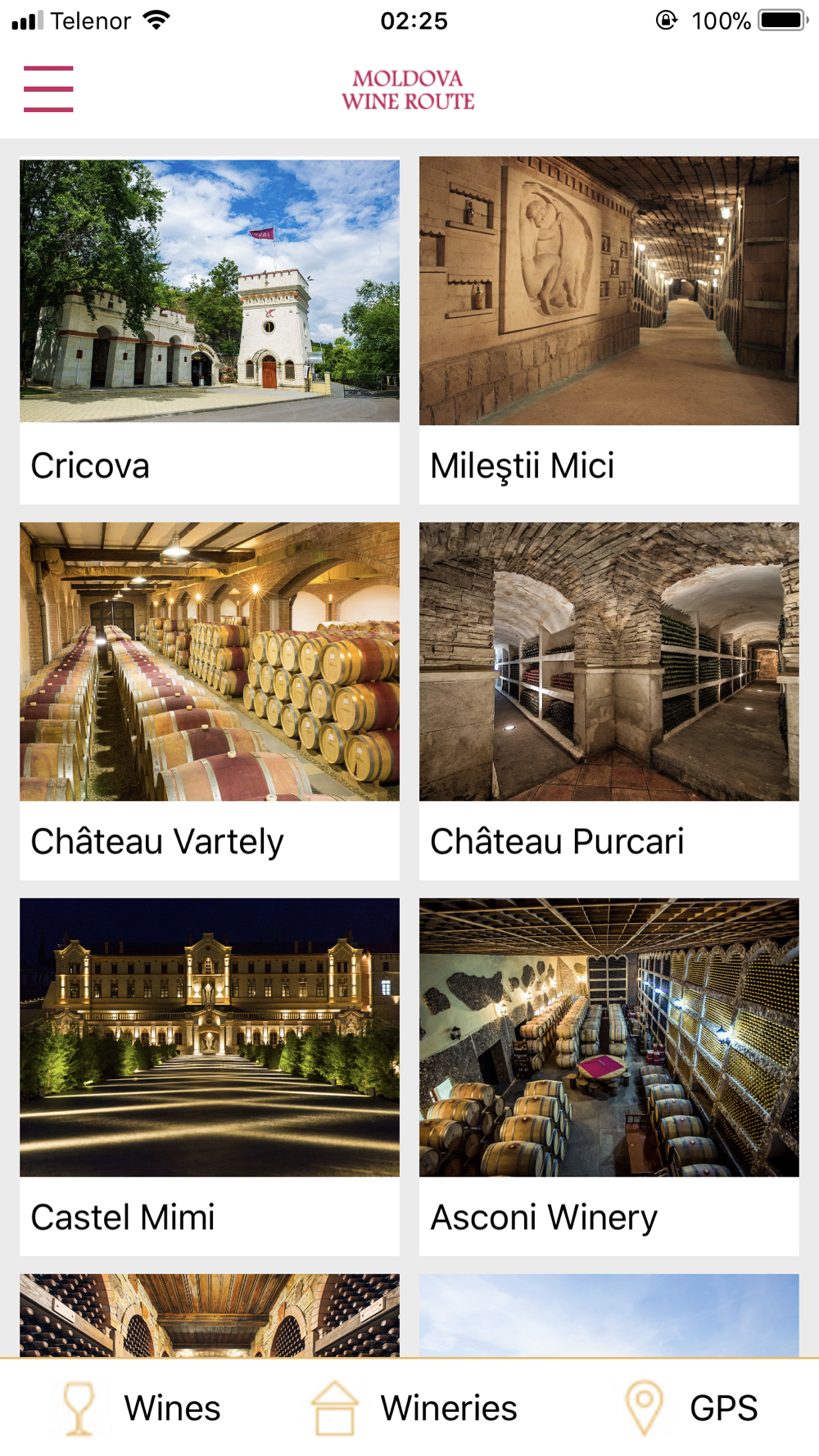The image size is (819, 1456).
Task: Select the Asconi Winery card
Action: coord(609,1077)
